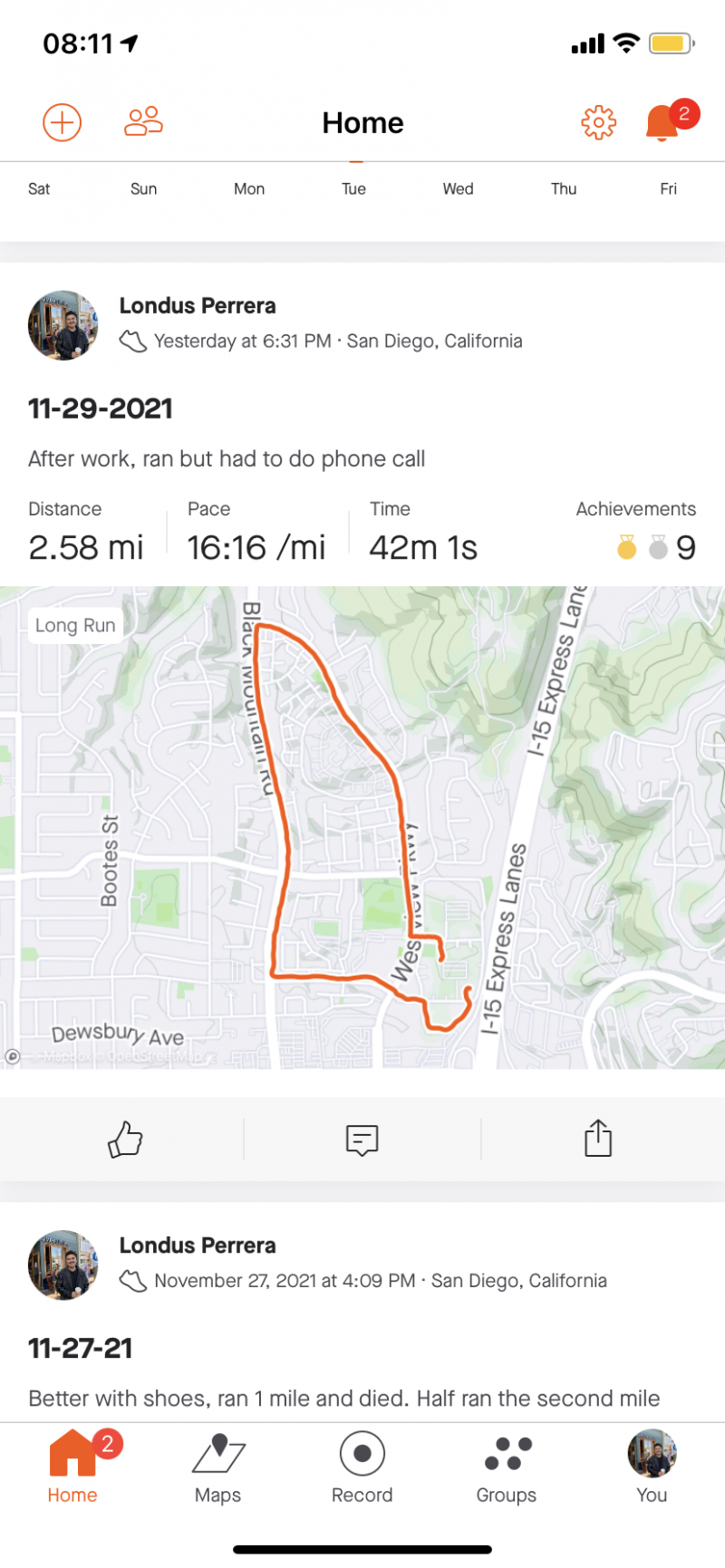725x1568 pixels.
Task: Start recording with the Record tab
Action: click(362, 1467)
